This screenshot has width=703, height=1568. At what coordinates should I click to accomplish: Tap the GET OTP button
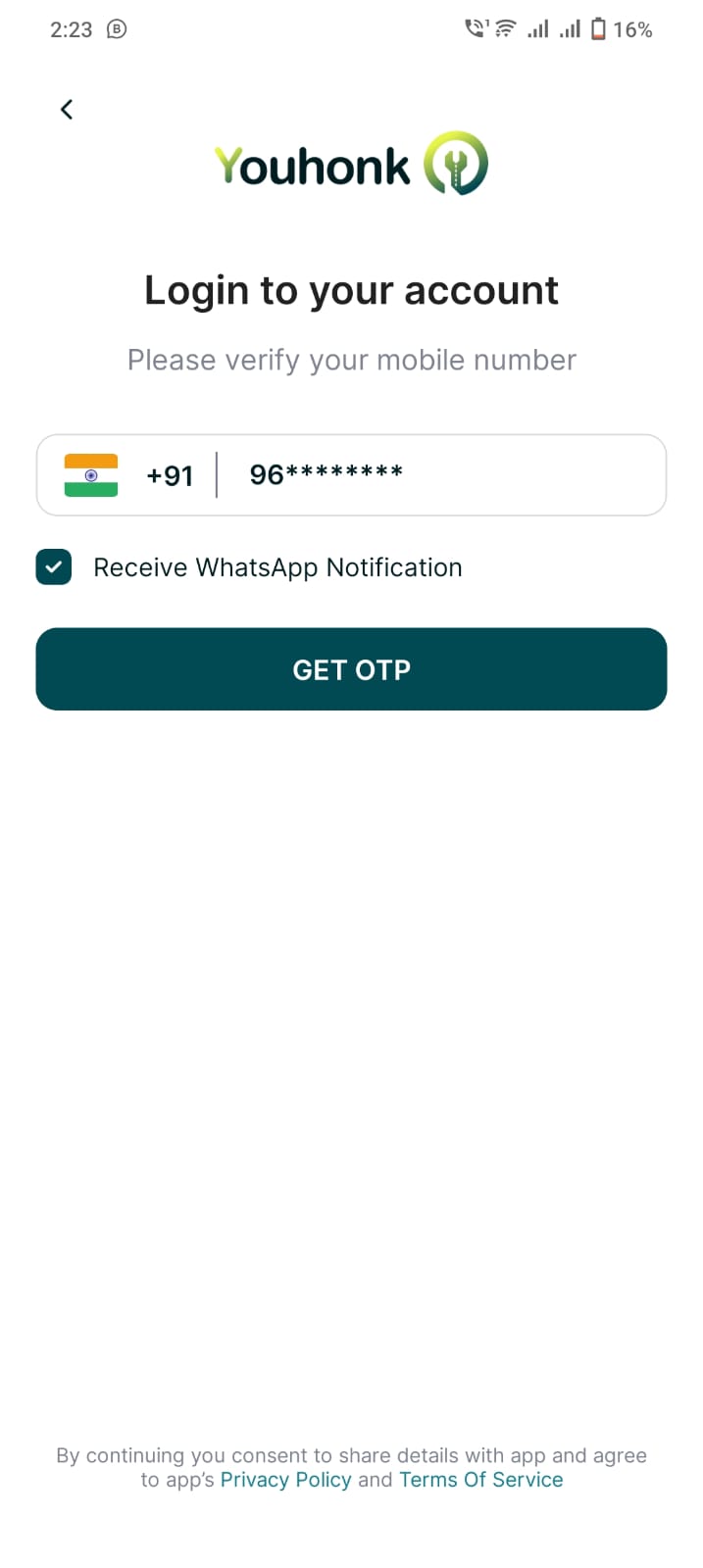(351, 669)
